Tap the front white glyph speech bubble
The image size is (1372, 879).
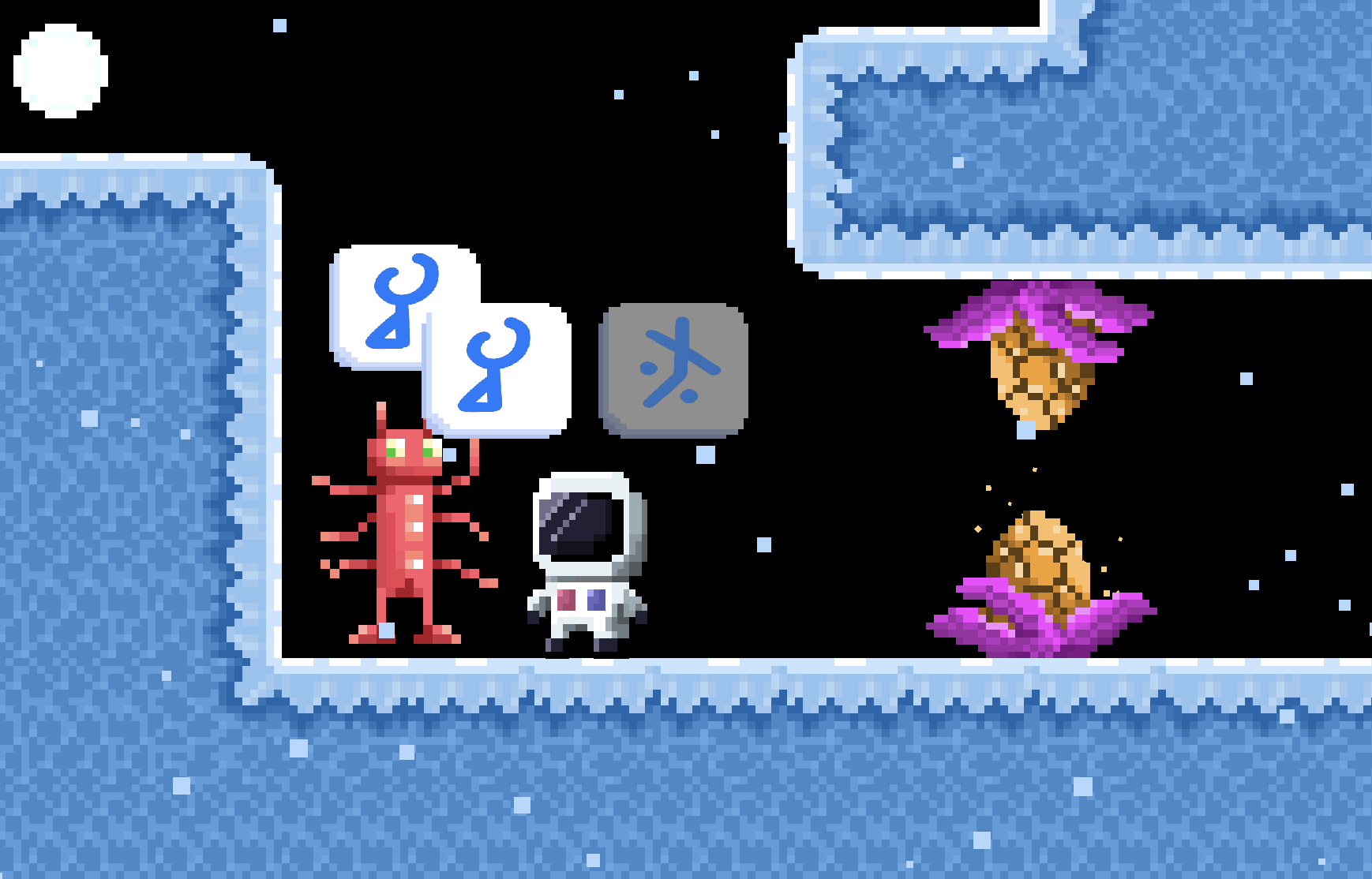[497, 370]
